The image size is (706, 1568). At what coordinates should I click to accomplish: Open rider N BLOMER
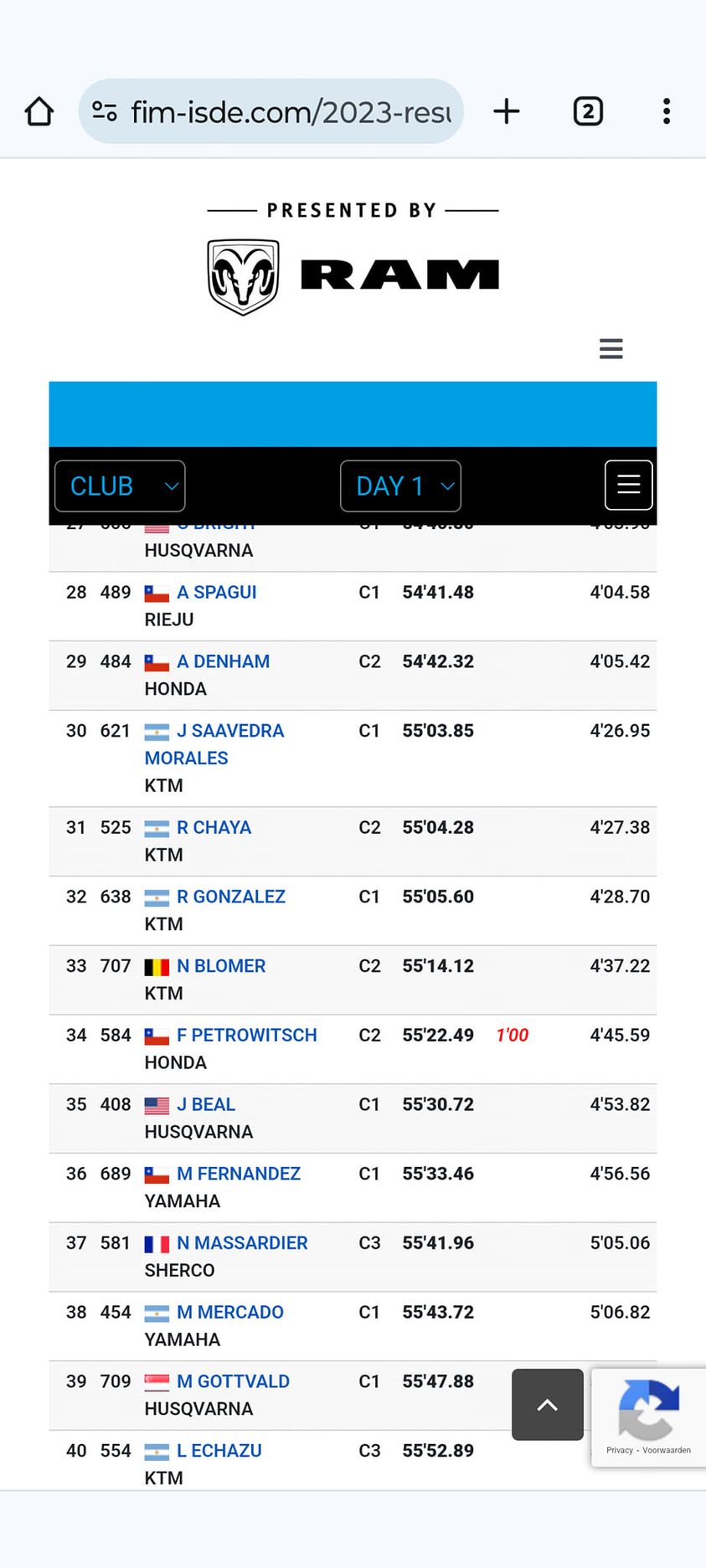point(221,966)
